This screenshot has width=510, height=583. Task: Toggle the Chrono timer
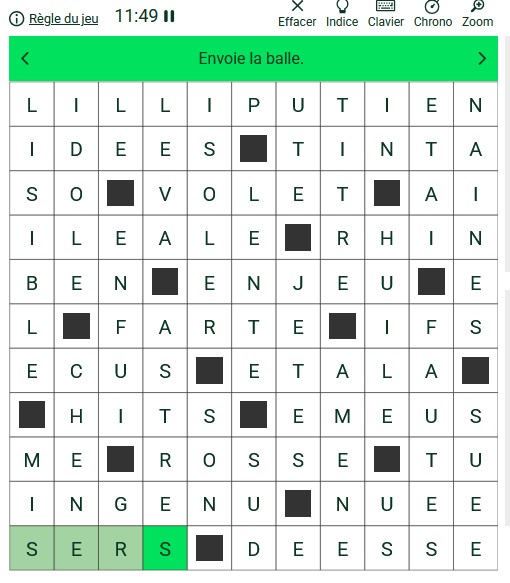coord(433,14)
